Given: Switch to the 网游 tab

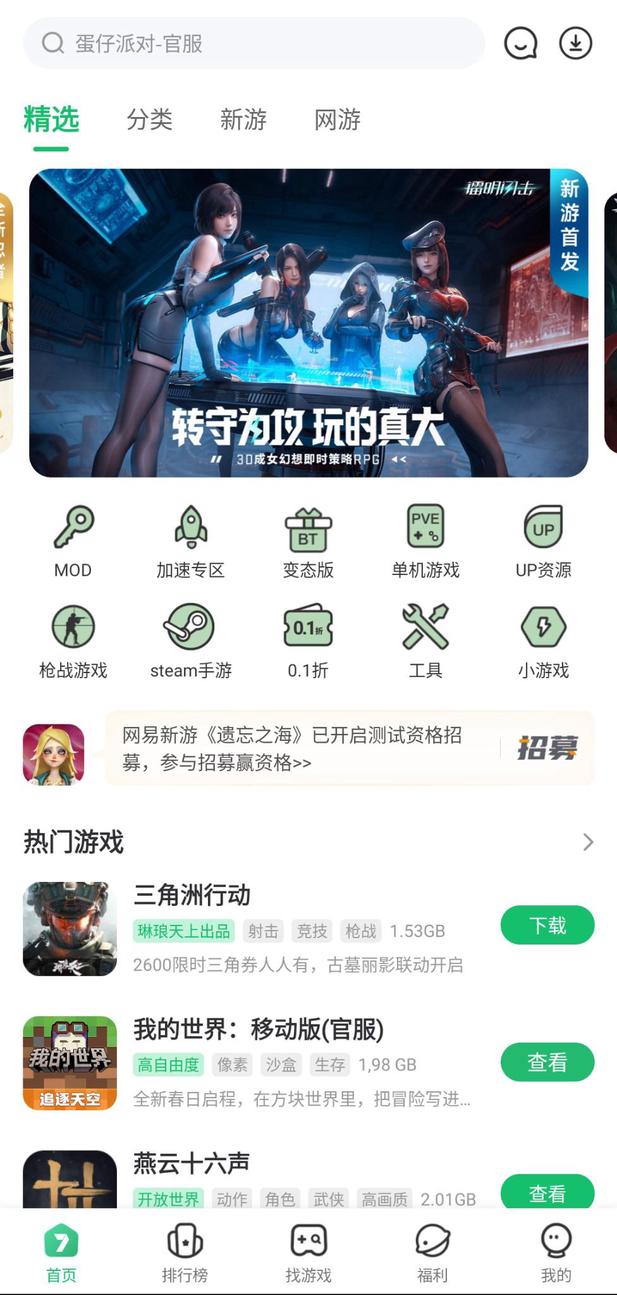Looking at the screenshot, I should [x=337, y=120].
